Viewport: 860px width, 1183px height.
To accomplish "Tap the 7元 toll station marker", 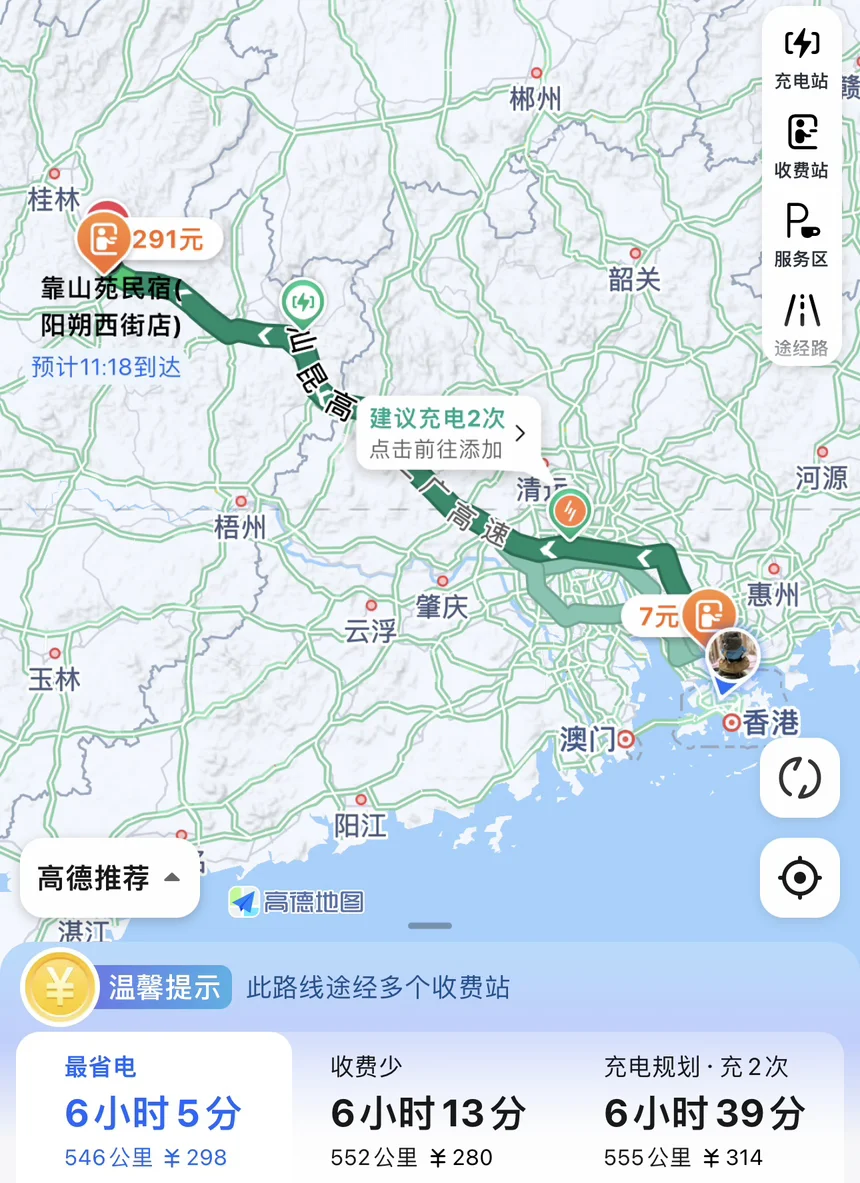I will tap(680, 615).
